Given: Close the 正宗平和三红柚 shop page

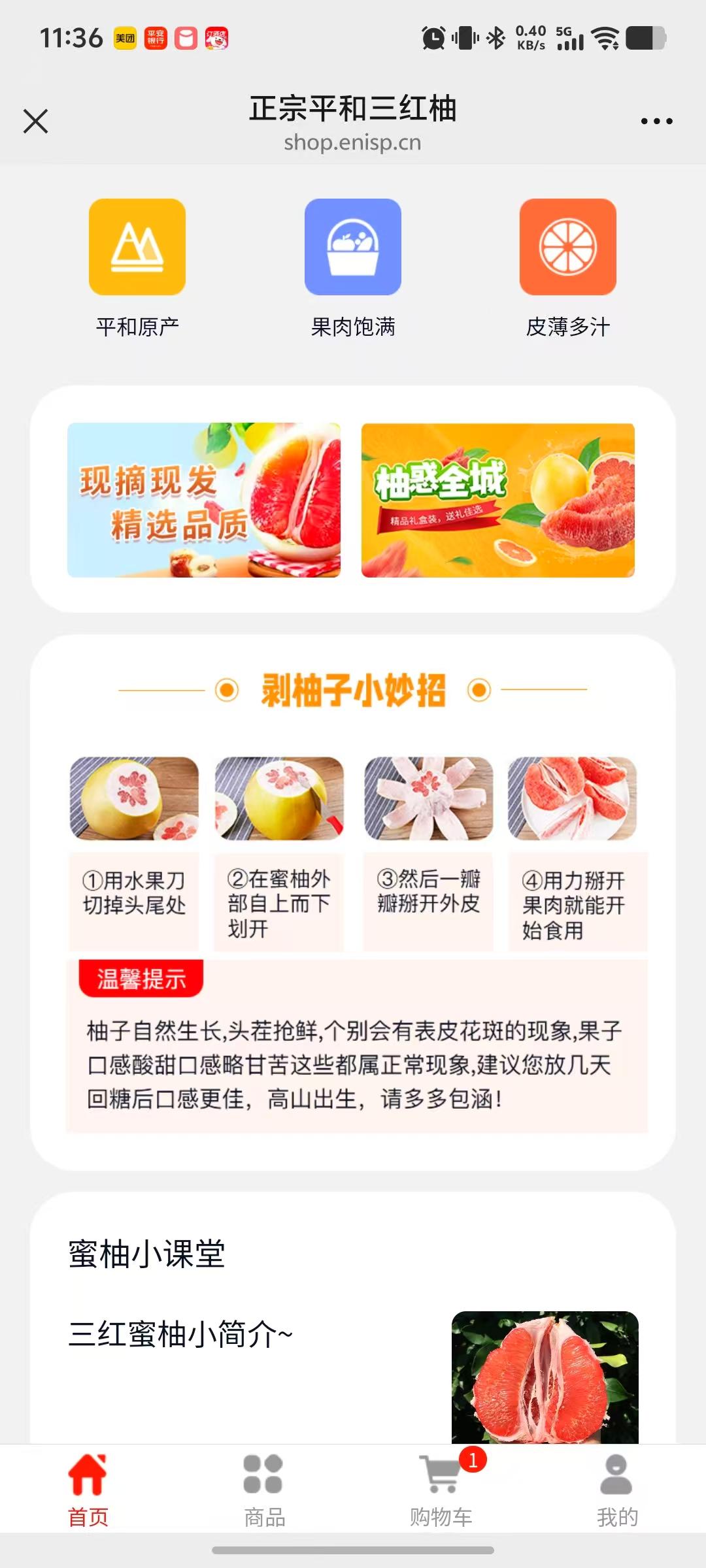Looking at the screenshot, I should [35, 122].
